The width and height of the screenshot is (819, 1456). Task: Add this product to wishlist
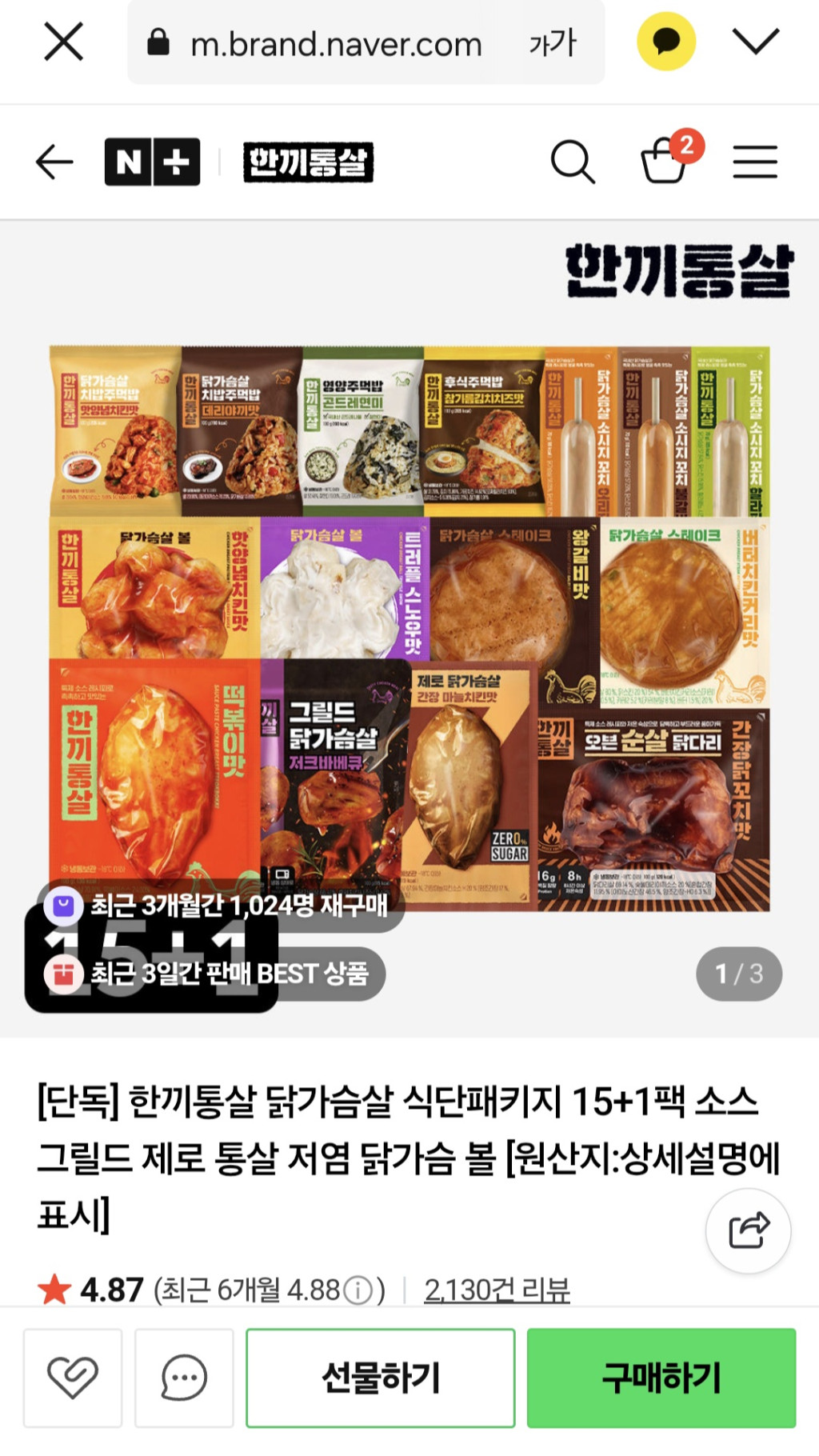point(73,1378)
